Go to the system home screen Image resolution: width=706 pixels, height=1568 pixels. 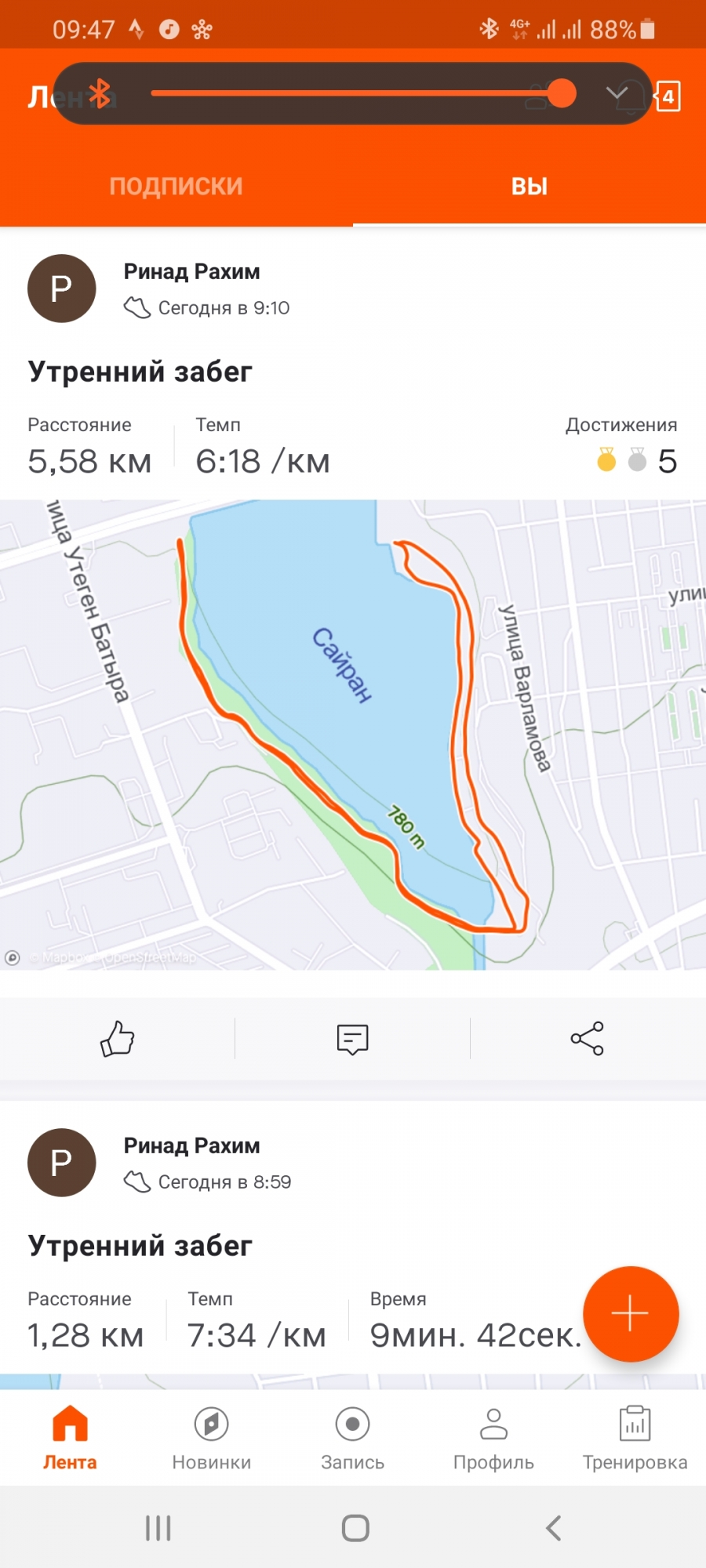[355, 1528]
